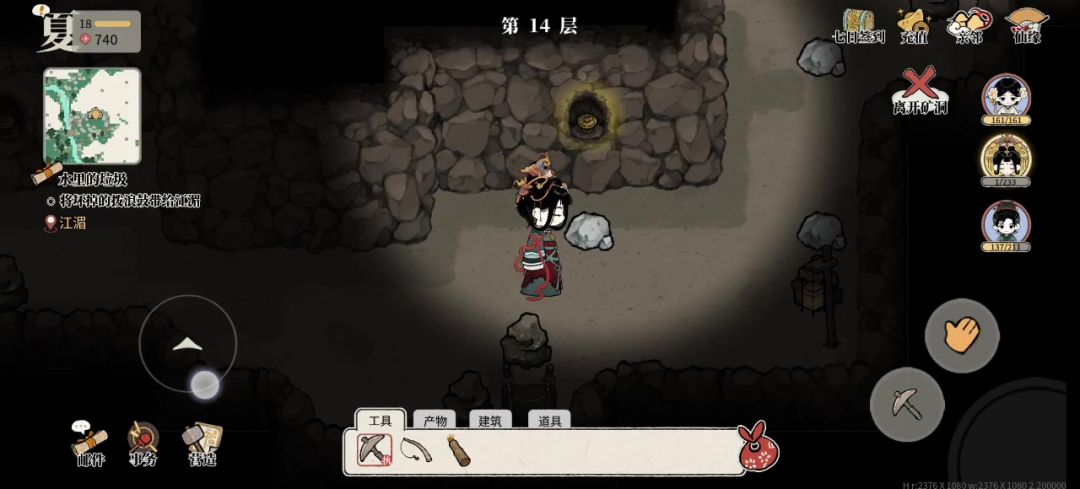Tap the hand interact button

tap(961, 334)
